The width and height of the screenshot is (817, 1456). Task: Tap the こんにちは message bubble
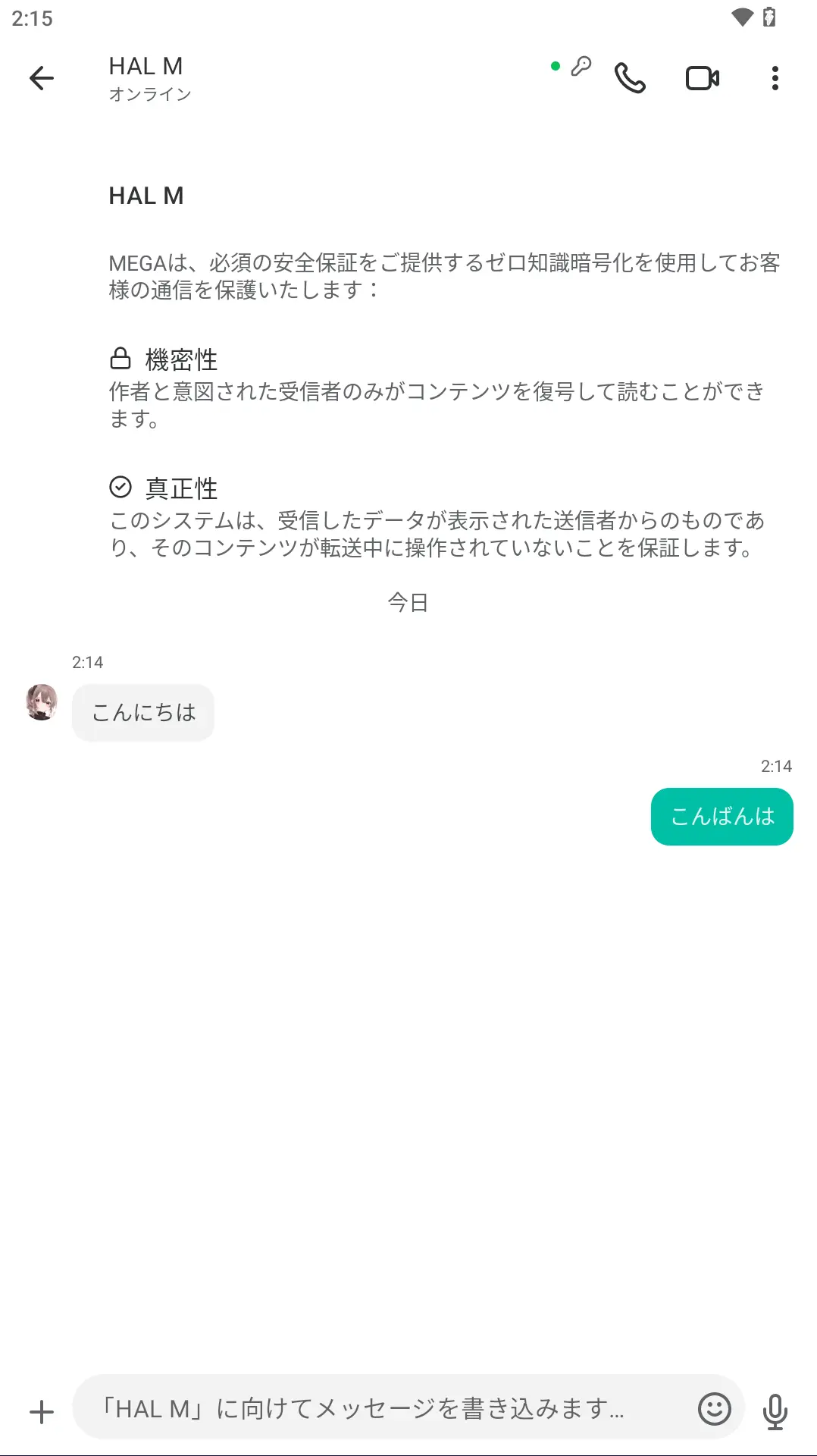click(x=143, y=711)
